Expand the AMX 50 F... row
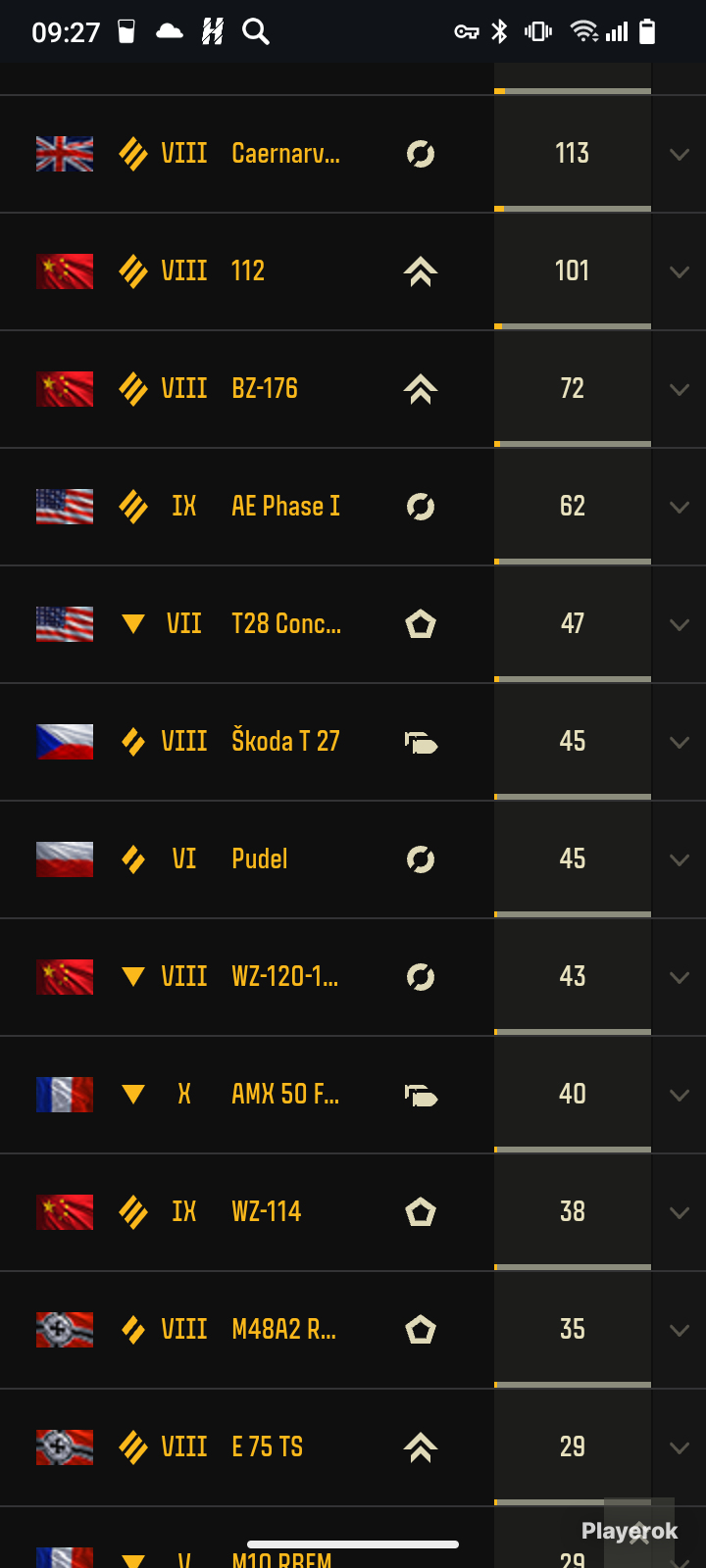Image resolution: width=706 pixels, height=1568 pixels. [679, 1095]
